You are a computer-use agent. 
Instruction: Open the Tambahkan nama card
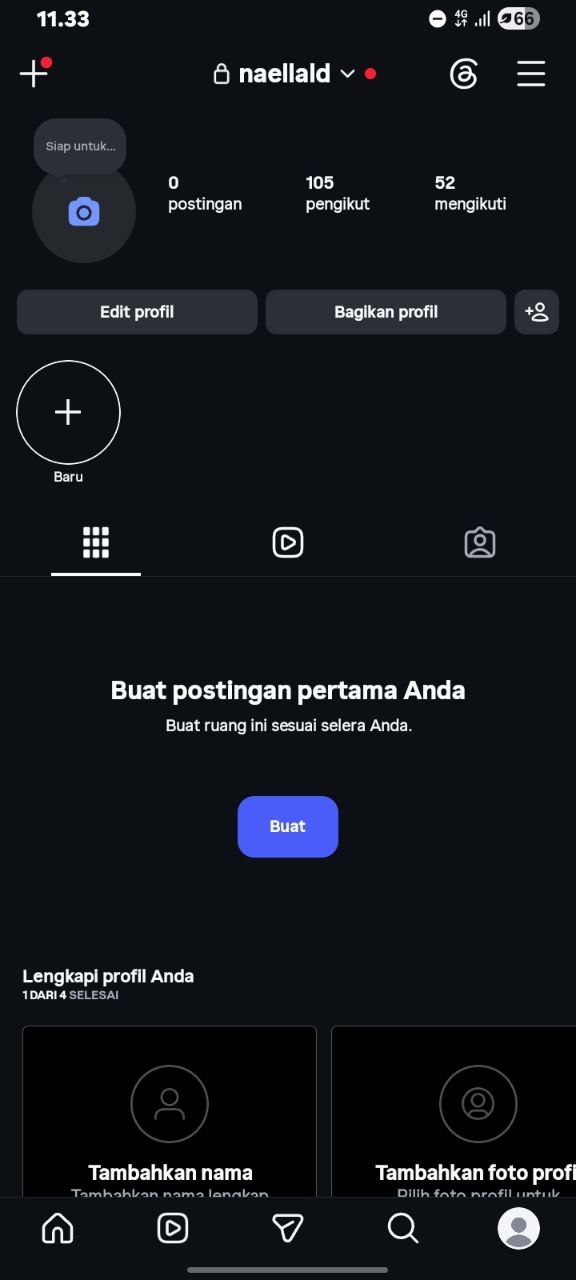pyautogui.click(x=170, y=1112)
